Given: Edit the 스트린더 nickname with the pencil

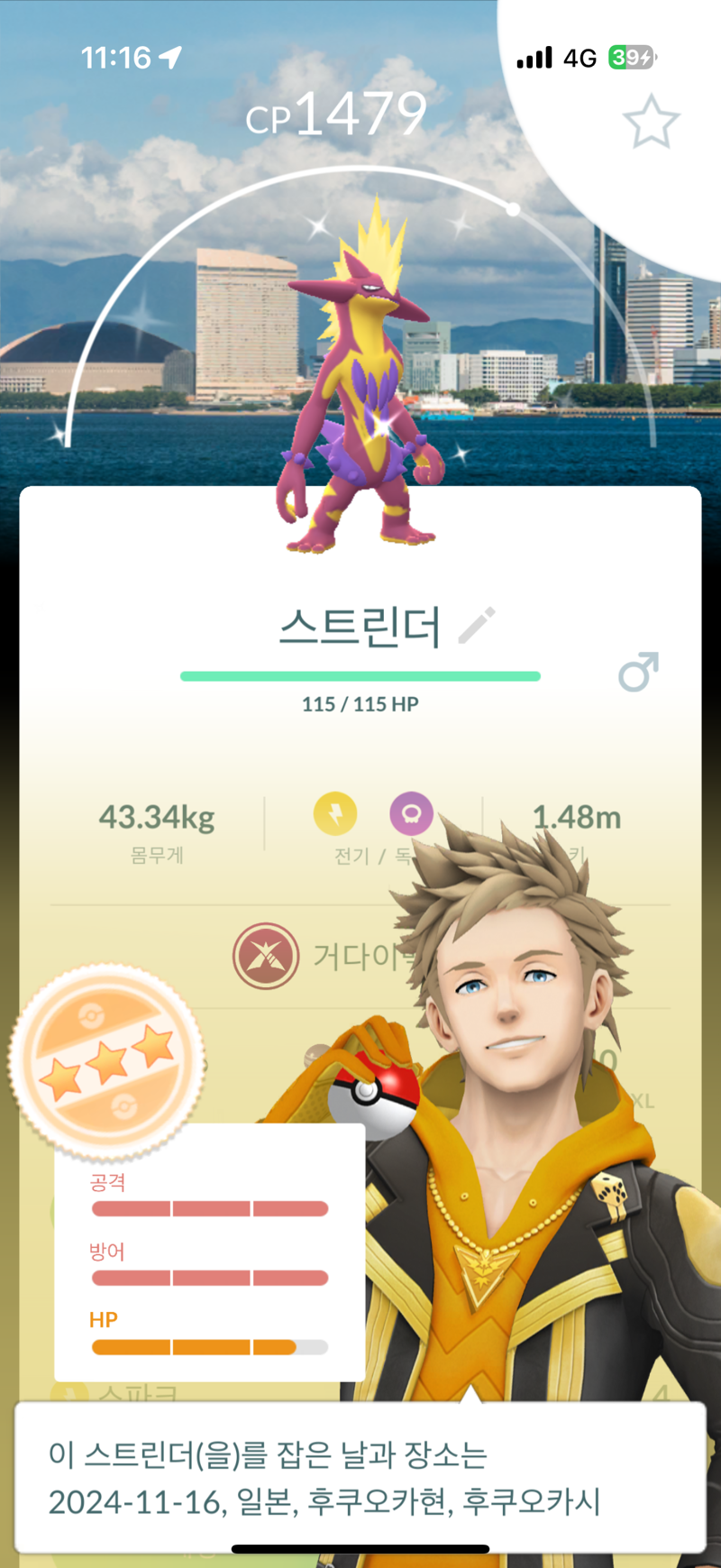Looking at the screenshot, I should point(477,626).
